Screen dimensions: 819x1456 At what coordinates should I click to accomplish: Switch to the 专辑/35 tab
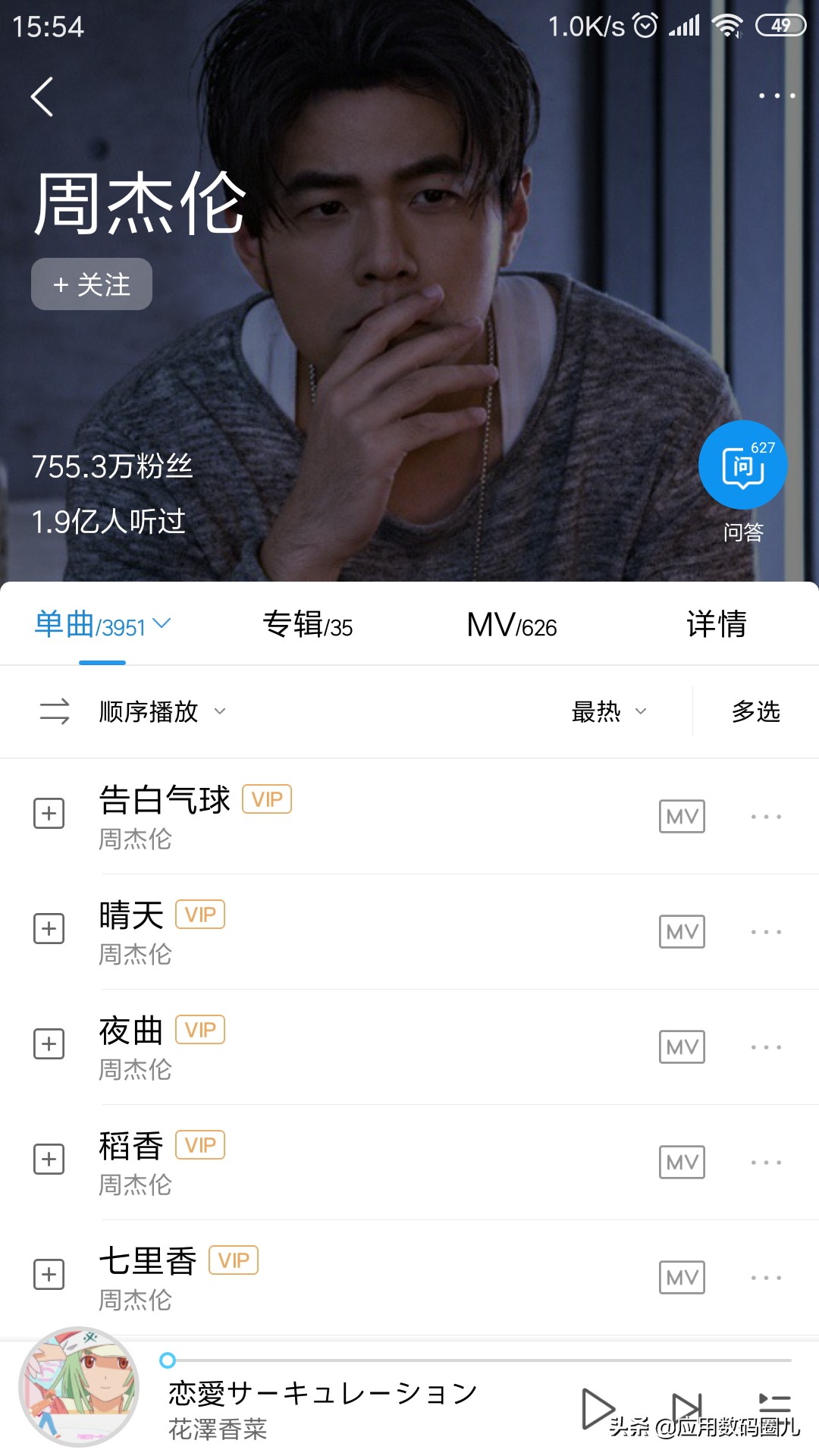point(309,625)
